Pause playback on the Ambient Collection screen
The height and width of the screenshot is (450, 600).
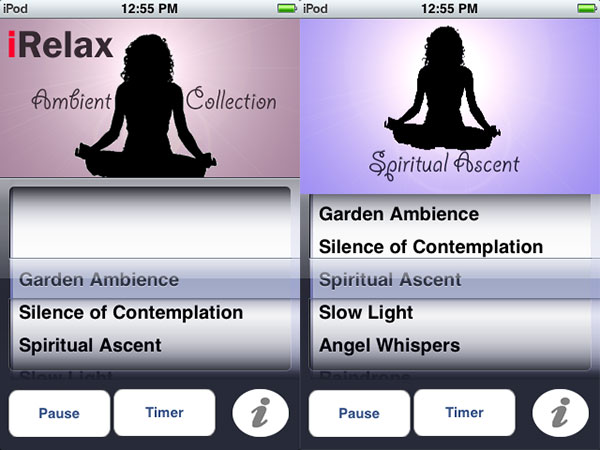59,413
